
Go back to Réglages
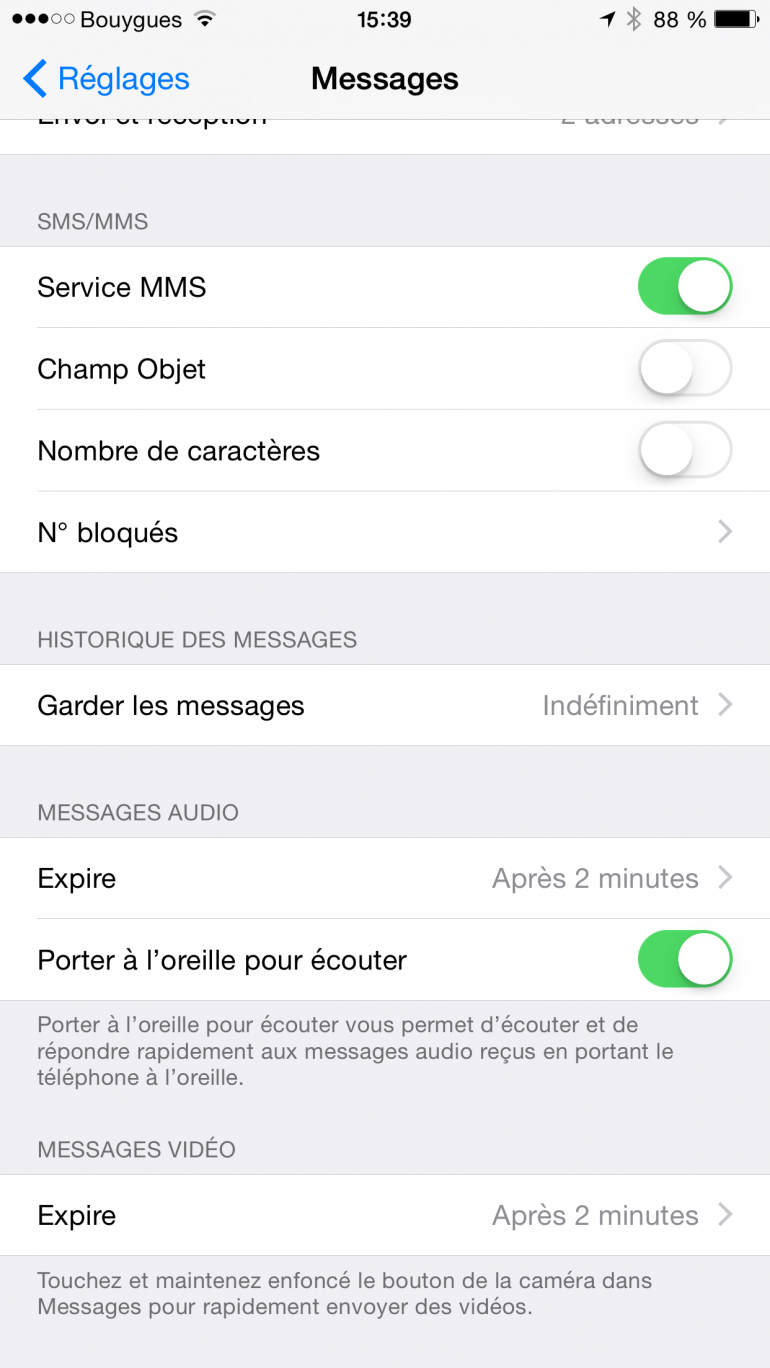coord(106,79)
